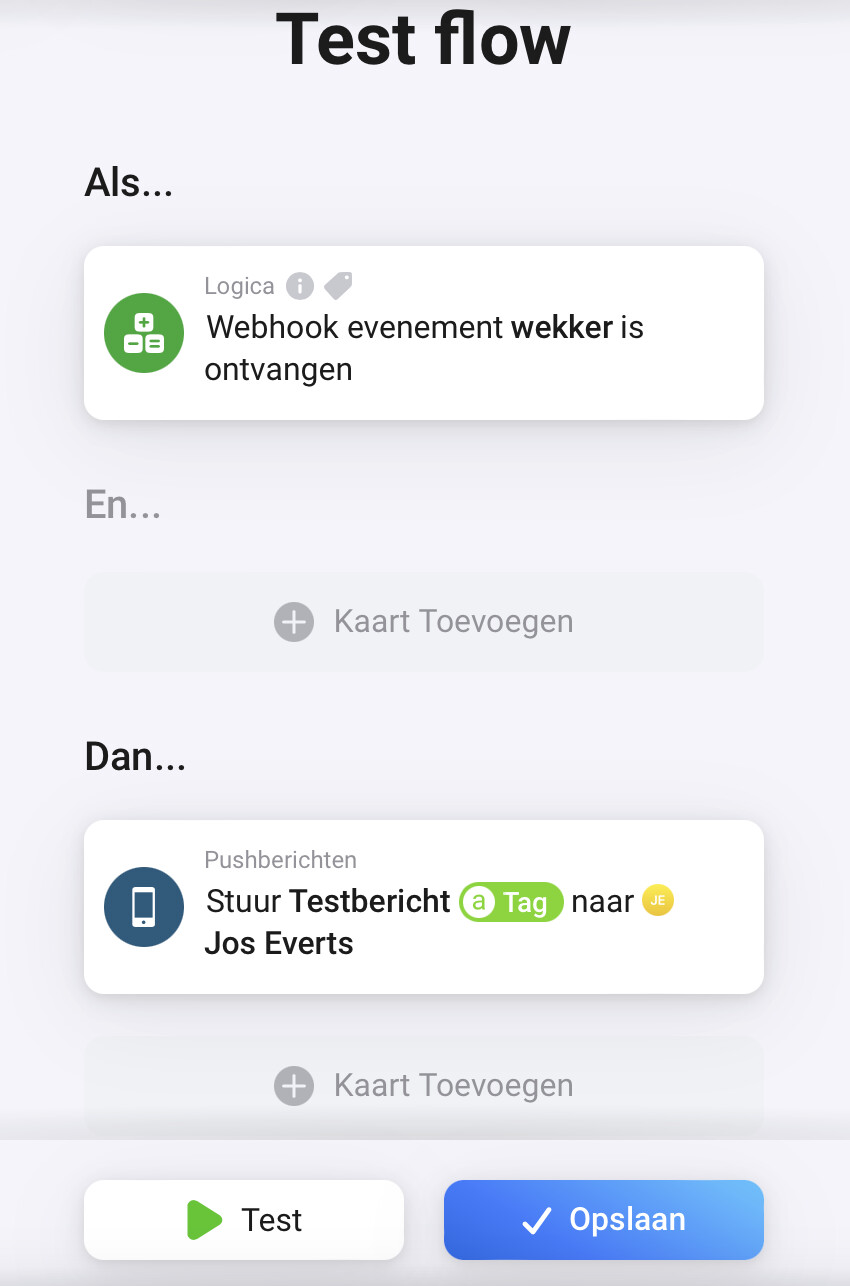Viewport: 850px width, 1286px height.
Task: Show info for the Logica card
Action: pos(300,287)
